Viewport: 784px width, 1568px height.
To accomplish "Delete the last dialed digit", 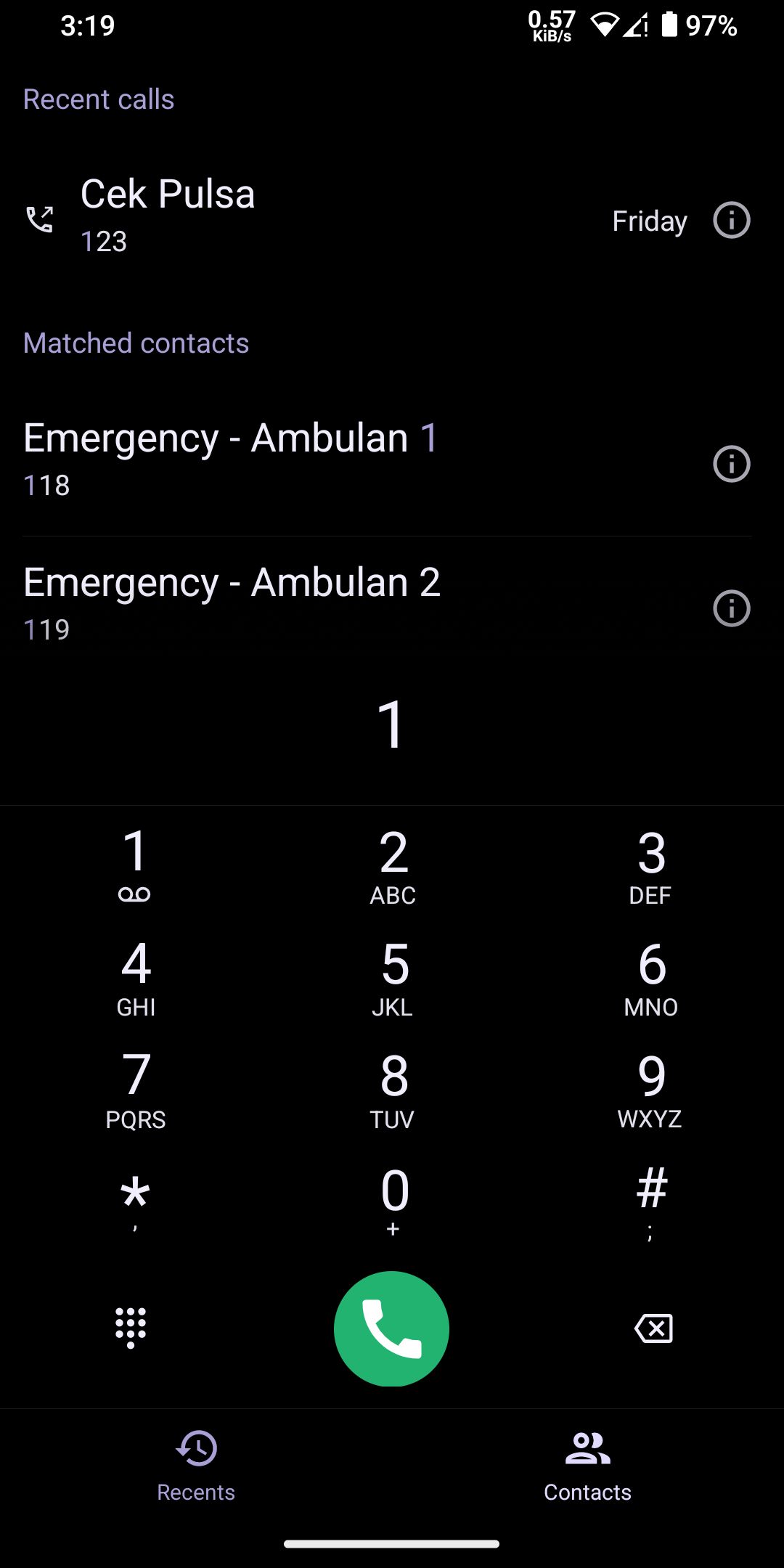I will point(653,1328).
